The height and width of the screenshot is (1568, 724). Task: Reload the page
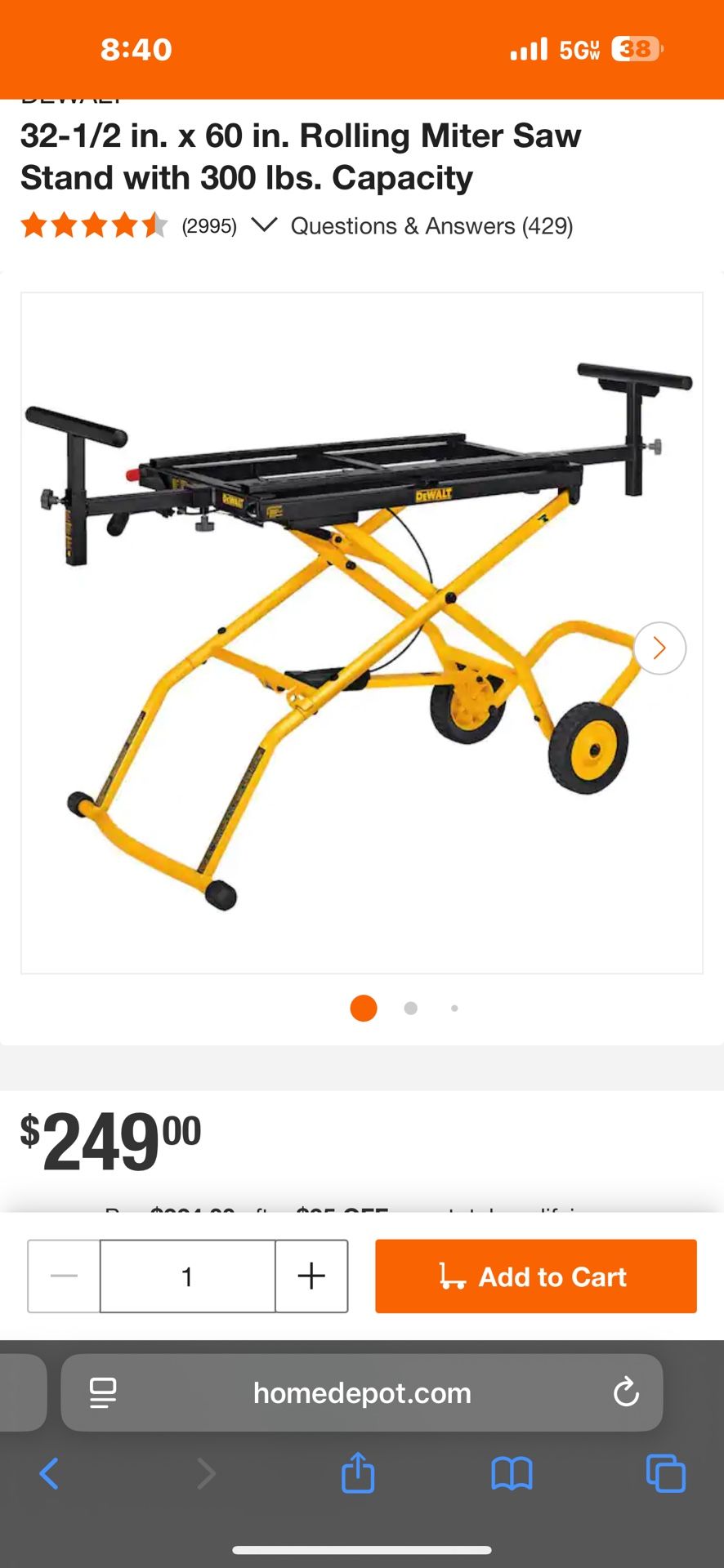[626, 1392]
